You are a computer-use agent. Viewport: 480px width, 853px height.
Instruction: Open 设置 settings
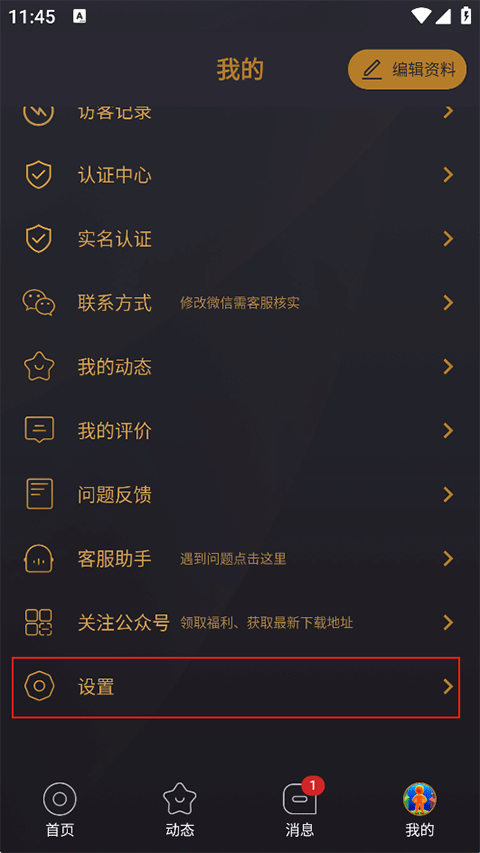pyautogui.click(x=236, y=687)
